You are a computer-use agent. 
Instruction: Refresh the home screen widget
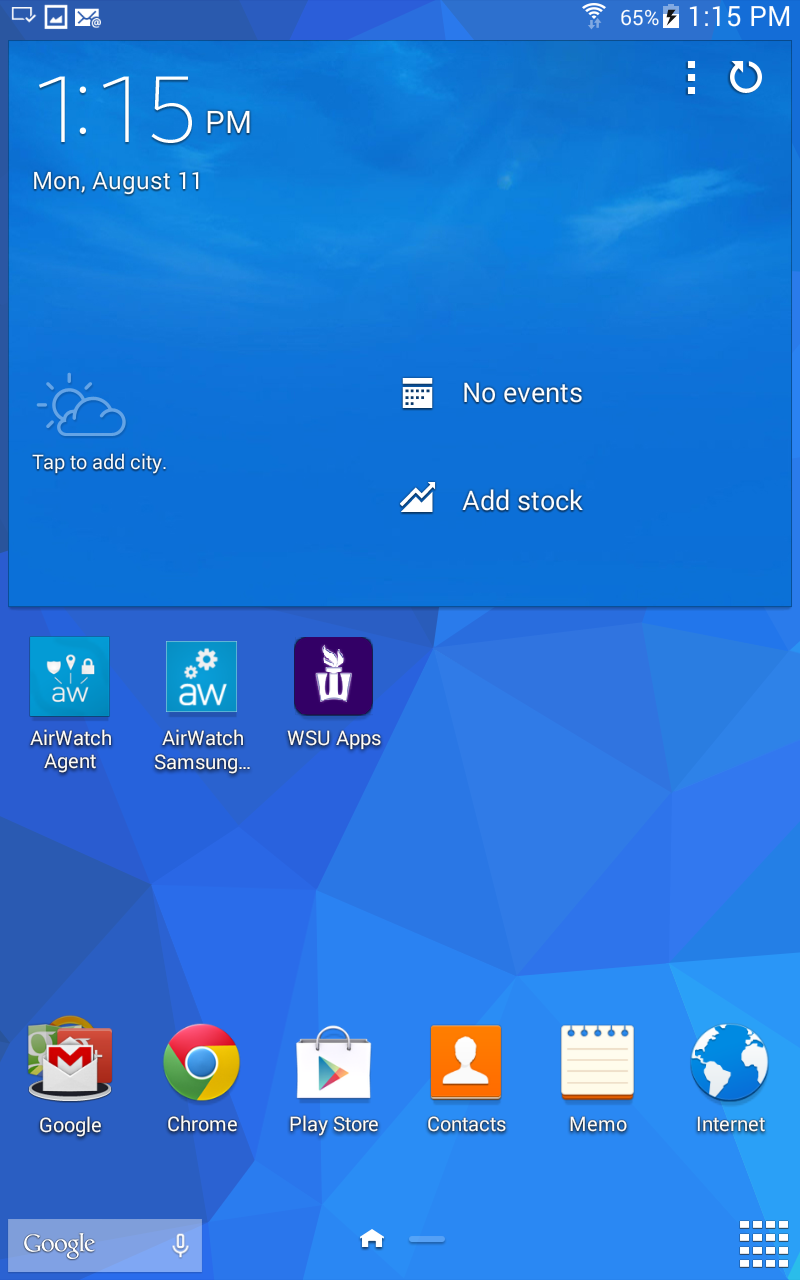[x=745, y=78]
